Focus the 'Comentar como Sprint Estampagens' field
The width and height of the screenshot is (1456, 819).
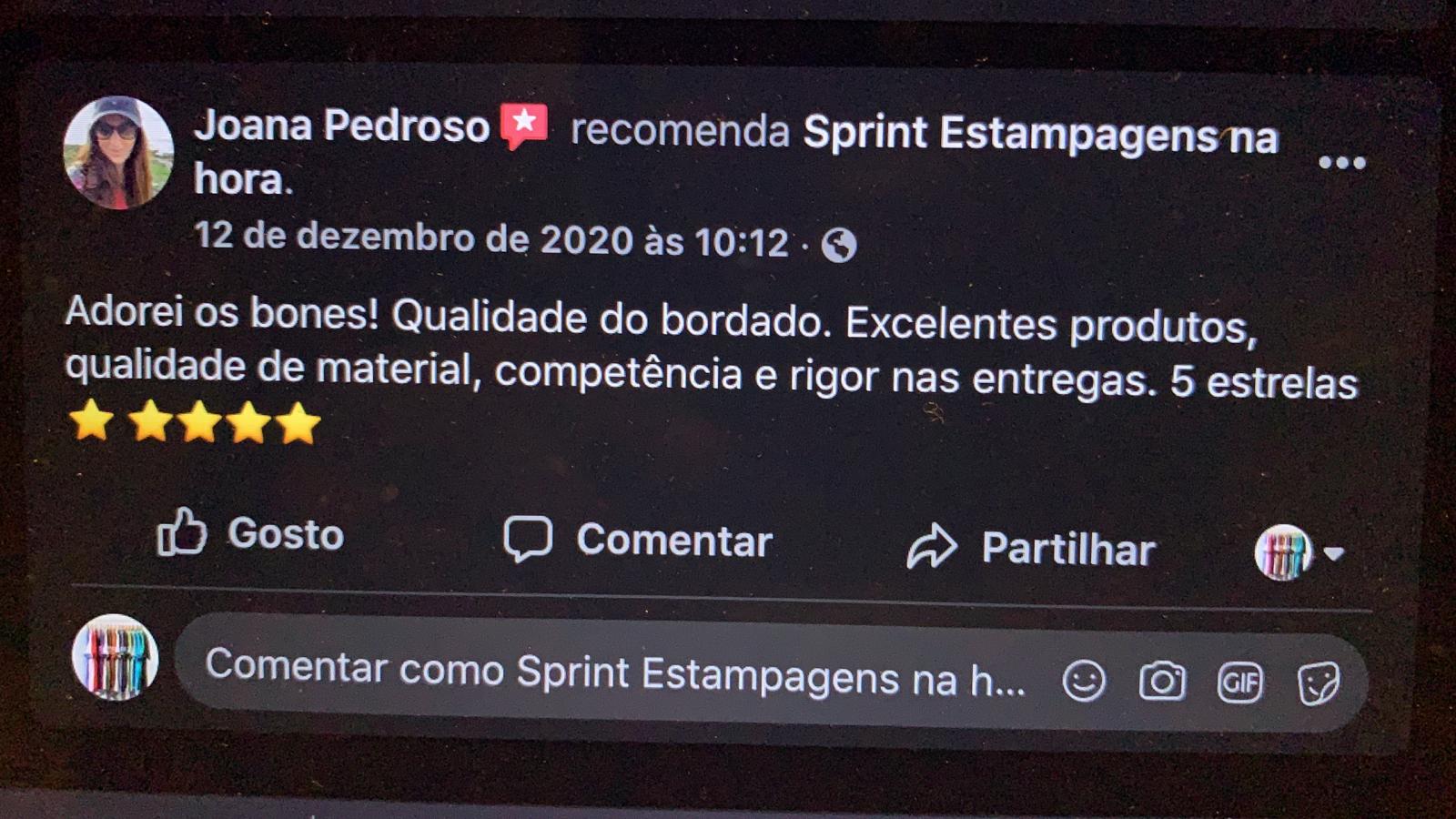614,672
